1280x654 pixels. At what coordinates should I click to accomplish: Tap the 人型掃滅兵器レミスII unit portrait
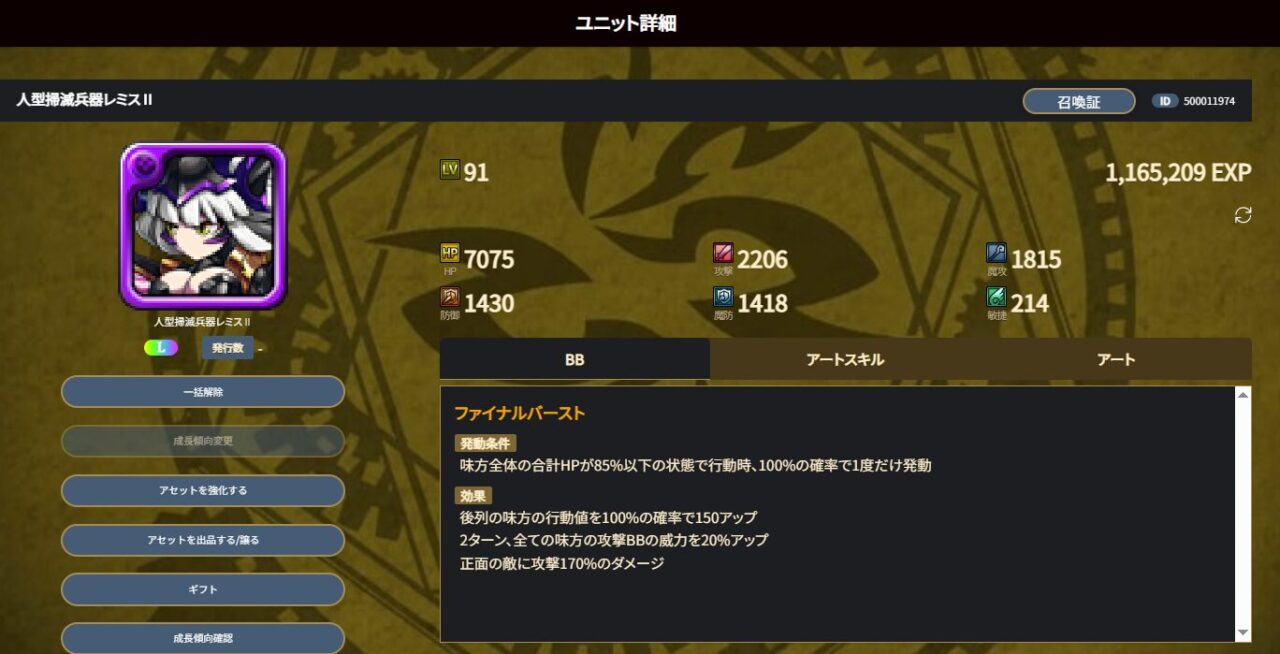(203, 226)
